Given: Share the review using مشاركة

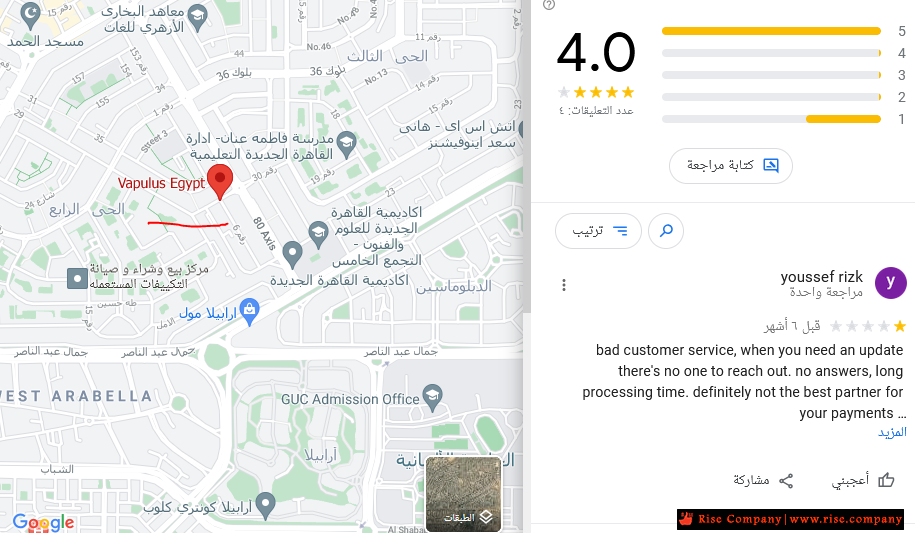Looking at the screenshot, I should (763, 480).
